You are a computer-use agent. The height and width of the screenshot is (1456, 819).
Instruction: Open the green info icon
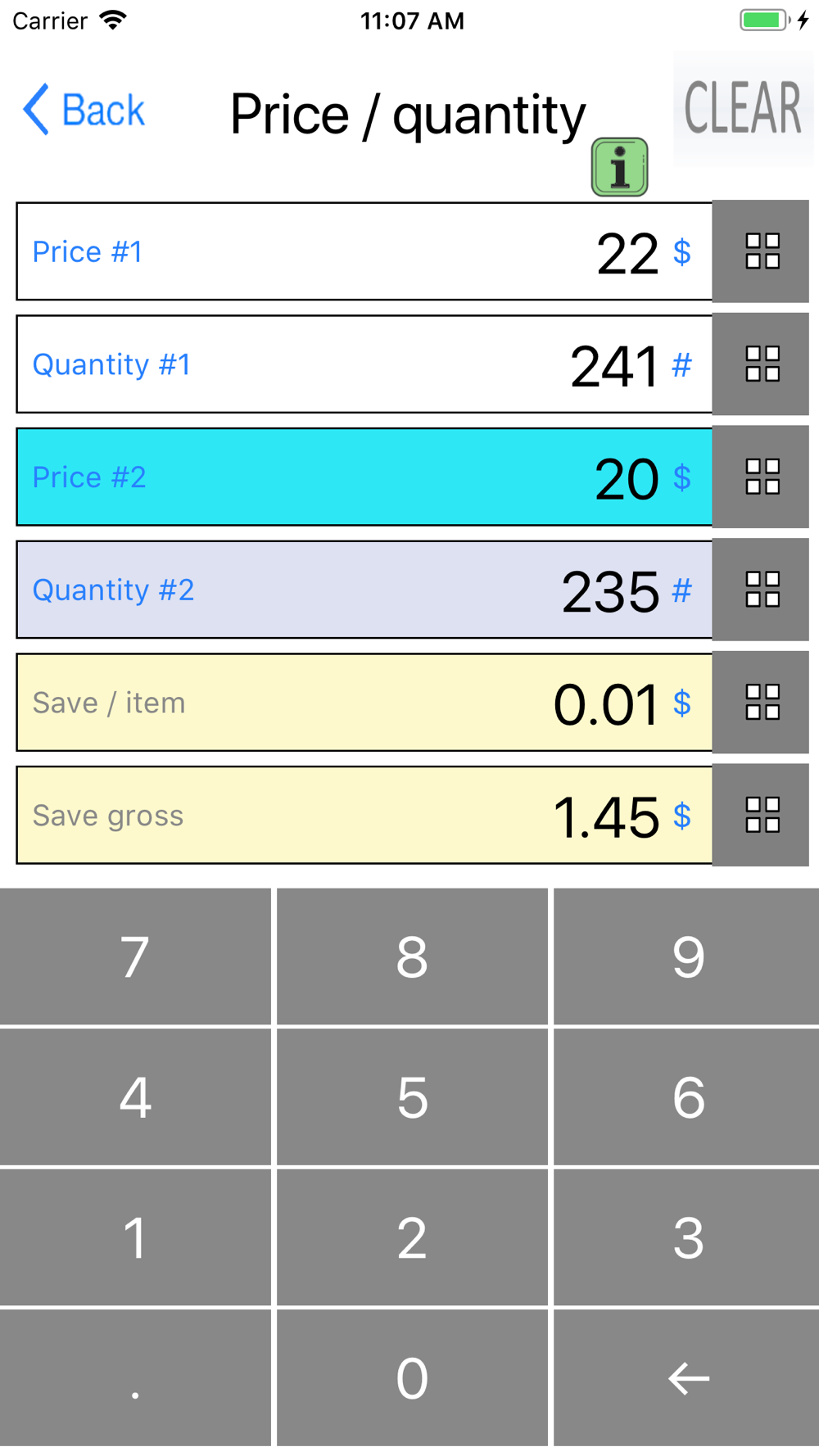(x=620, y=167)
